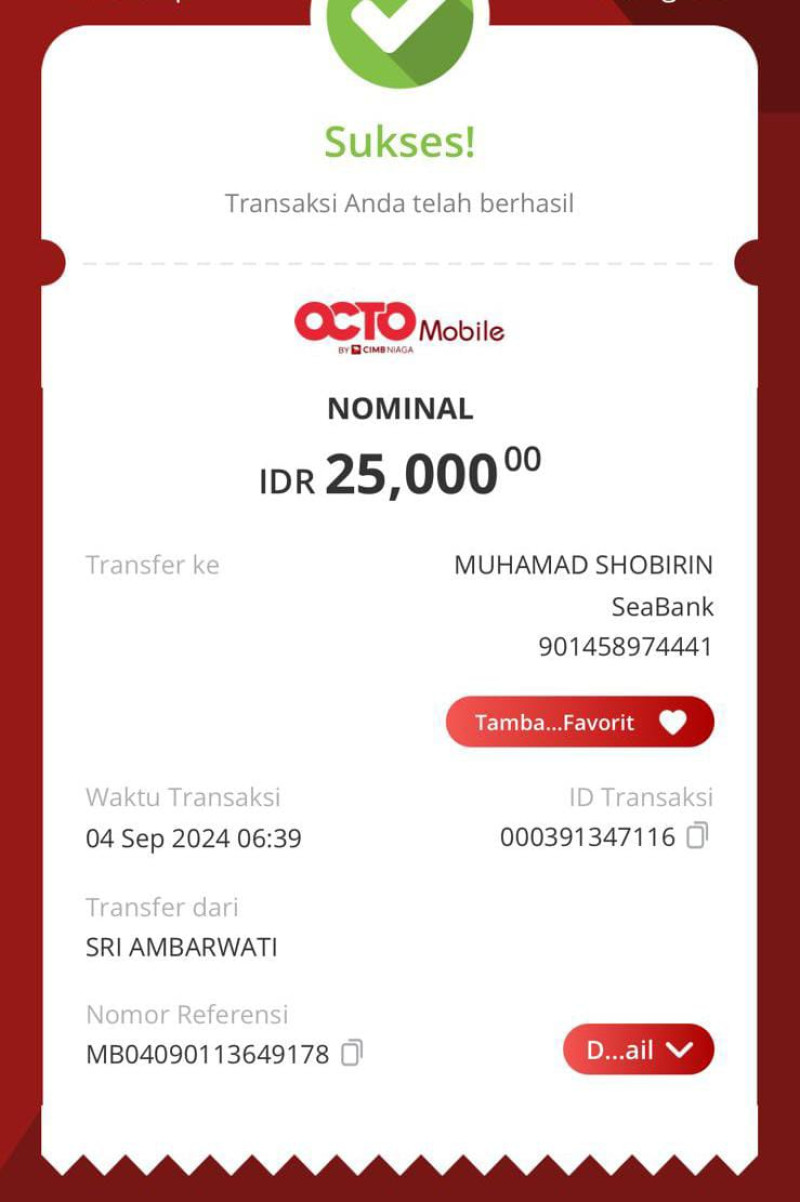Copy the Nomor Referensi code
This screenshot has height=1202, width=800.
click(351, 1053)
